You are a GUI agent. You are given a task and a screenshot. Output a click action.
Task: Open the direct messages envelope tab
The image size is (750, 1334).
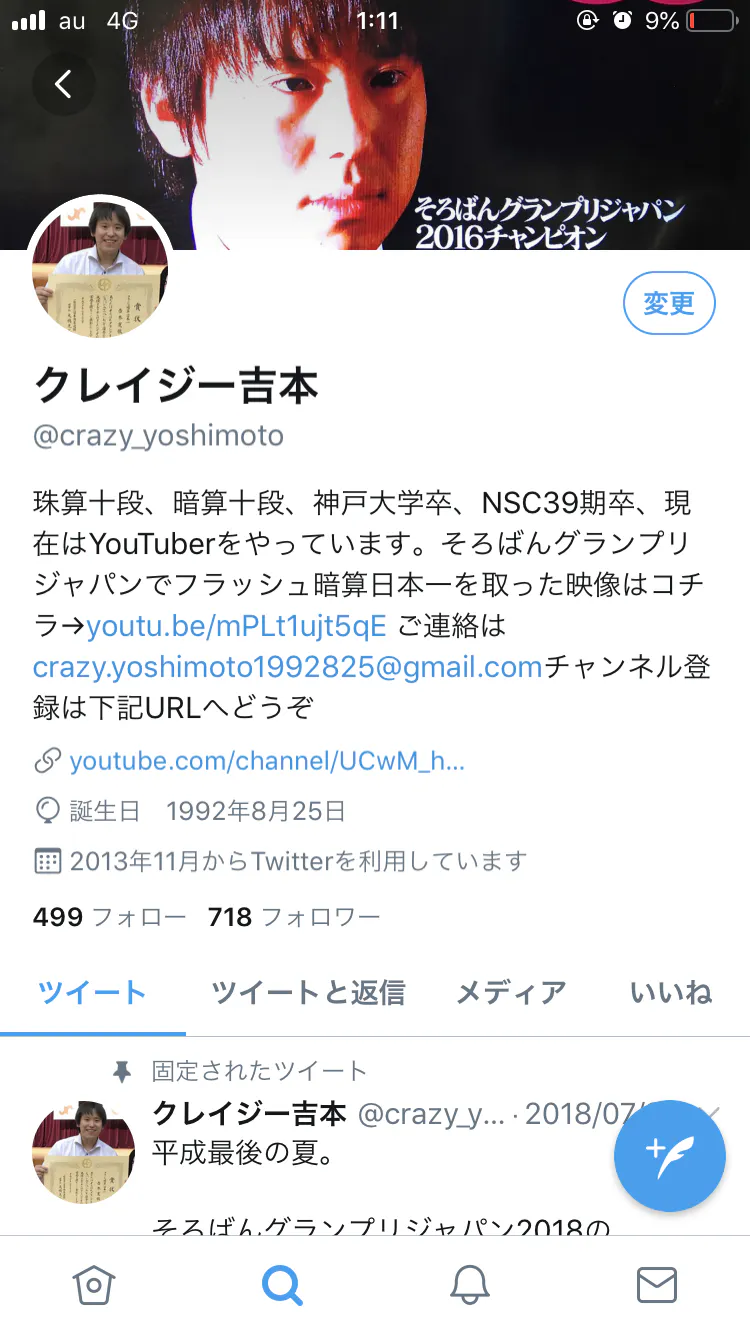[x=657, y=1286]
